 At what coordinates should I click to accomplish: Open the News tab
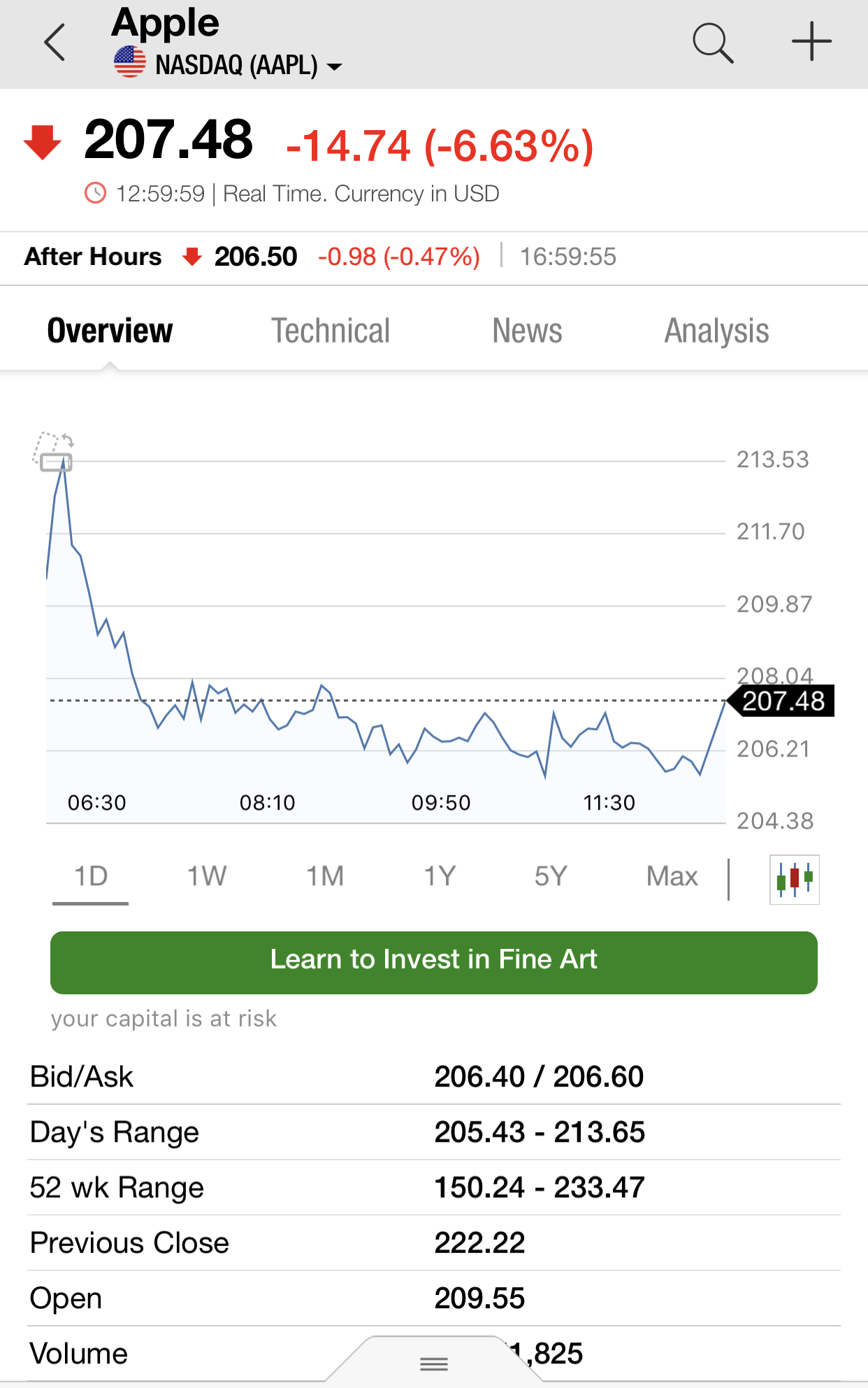click(527, 331)
